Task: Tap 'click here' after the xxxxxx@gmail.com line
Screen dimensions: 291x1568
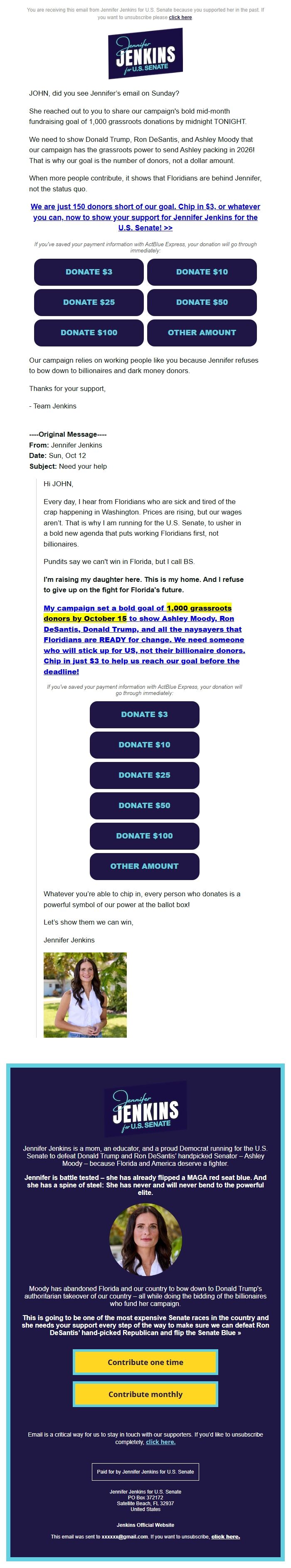Action: click(x=225, y=1537)
